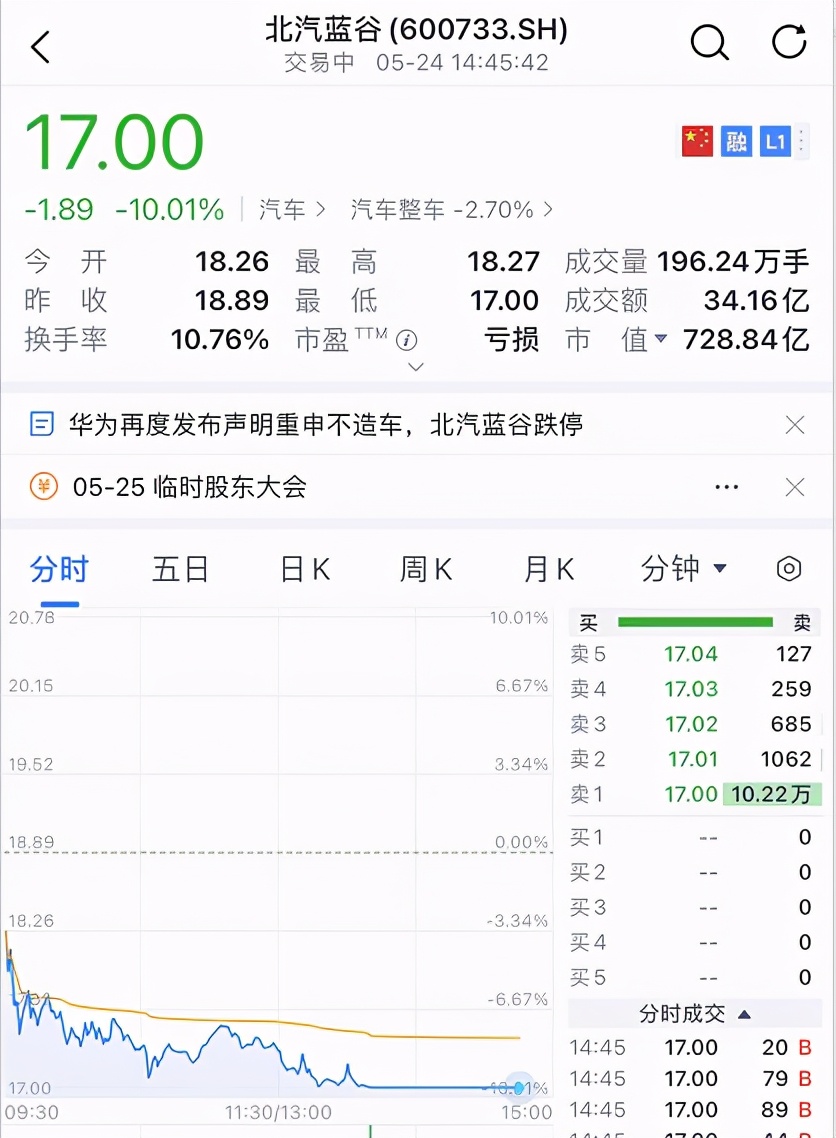Close the 临时股东大会 notice

point(795,487)
